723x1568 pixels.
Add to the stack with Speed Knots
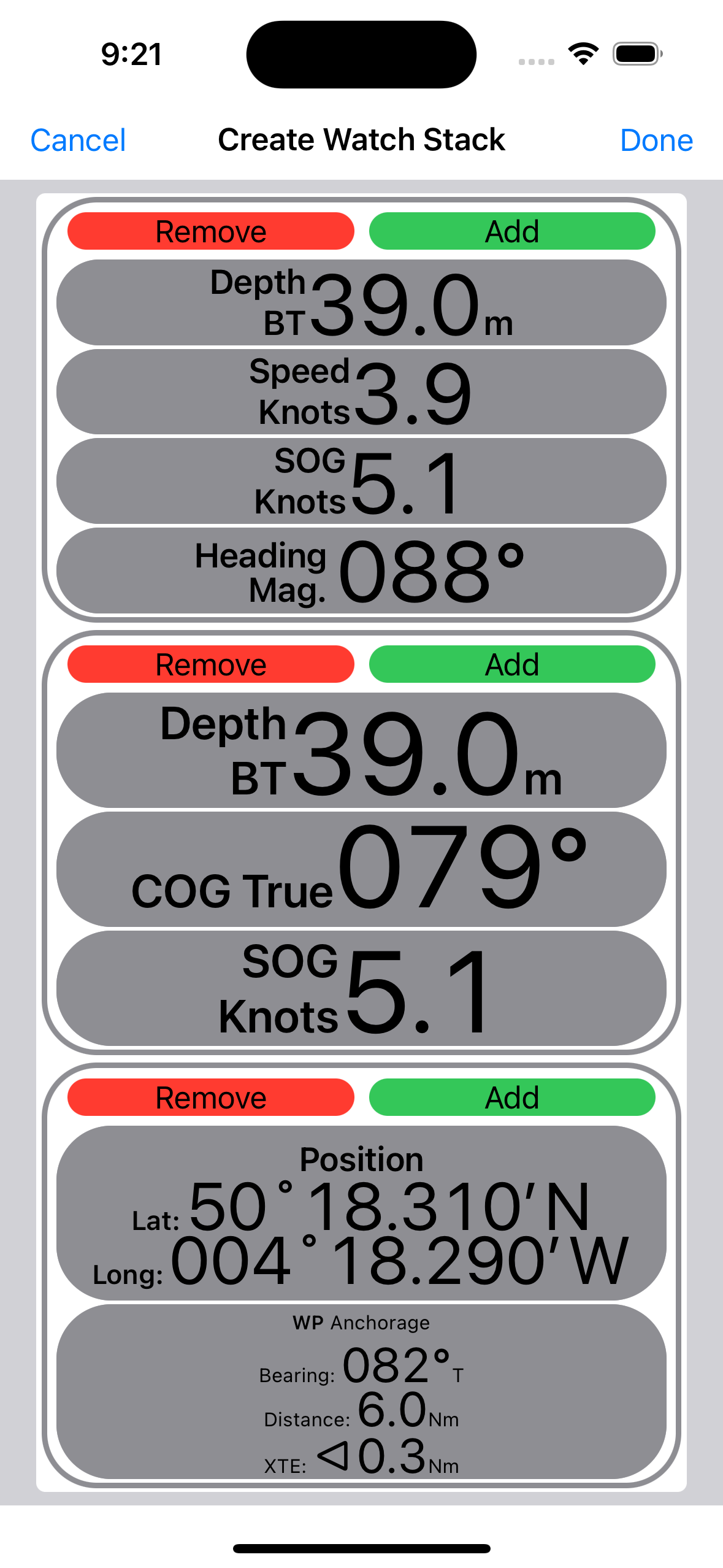(x=512, y=231)
